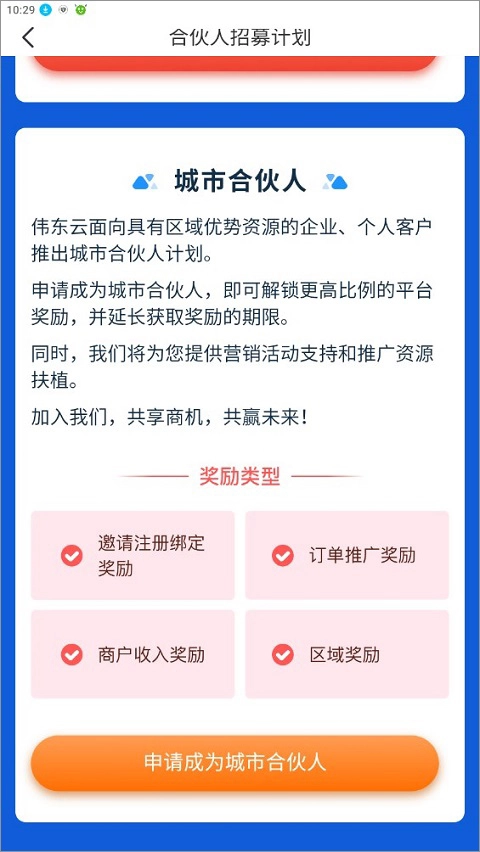The width and height of the screenshot is (480, 852).
Task: Tap 申请成为城市合伙人 button
Action: [235, 762]
